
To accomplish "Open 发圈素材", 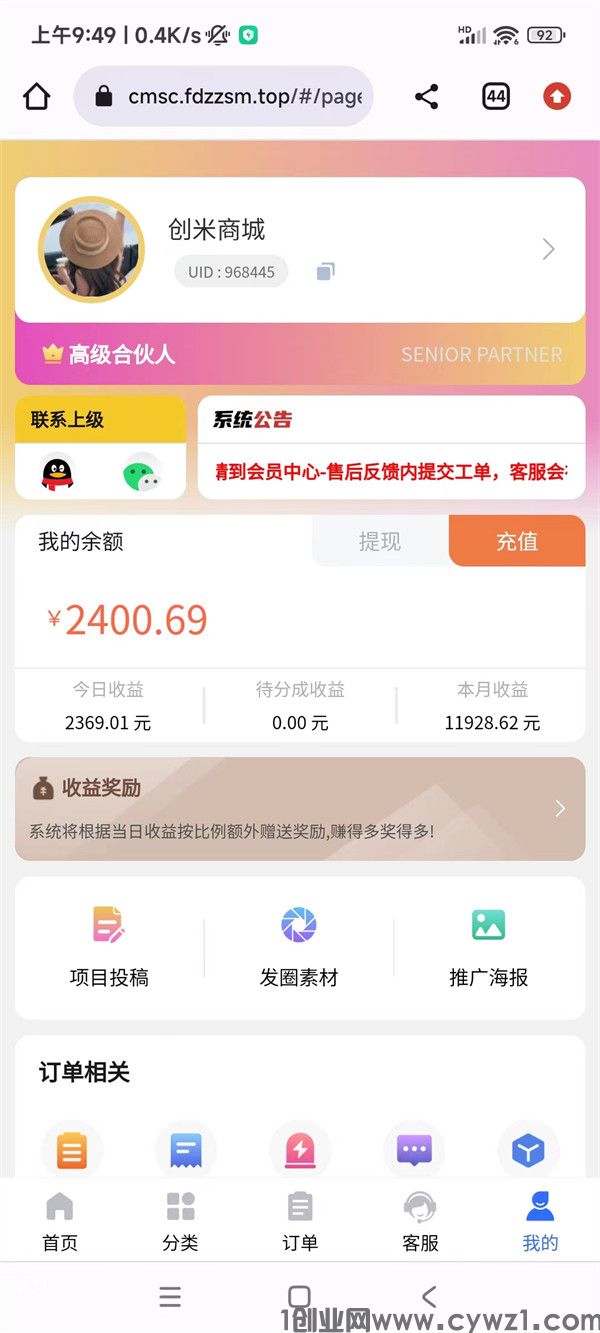I will pyautogui.click(x=299, y=947).
